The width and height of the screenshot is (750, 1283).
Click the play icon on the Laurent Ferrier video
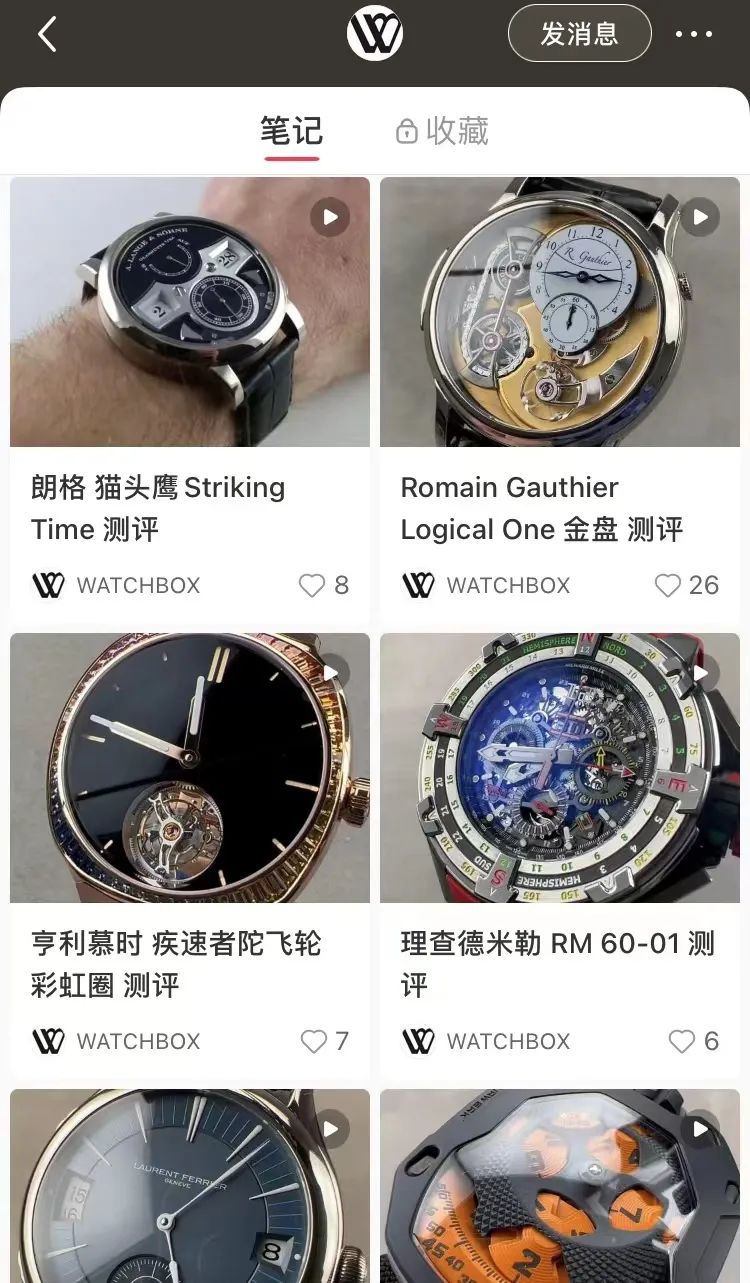click(331, 1128)
